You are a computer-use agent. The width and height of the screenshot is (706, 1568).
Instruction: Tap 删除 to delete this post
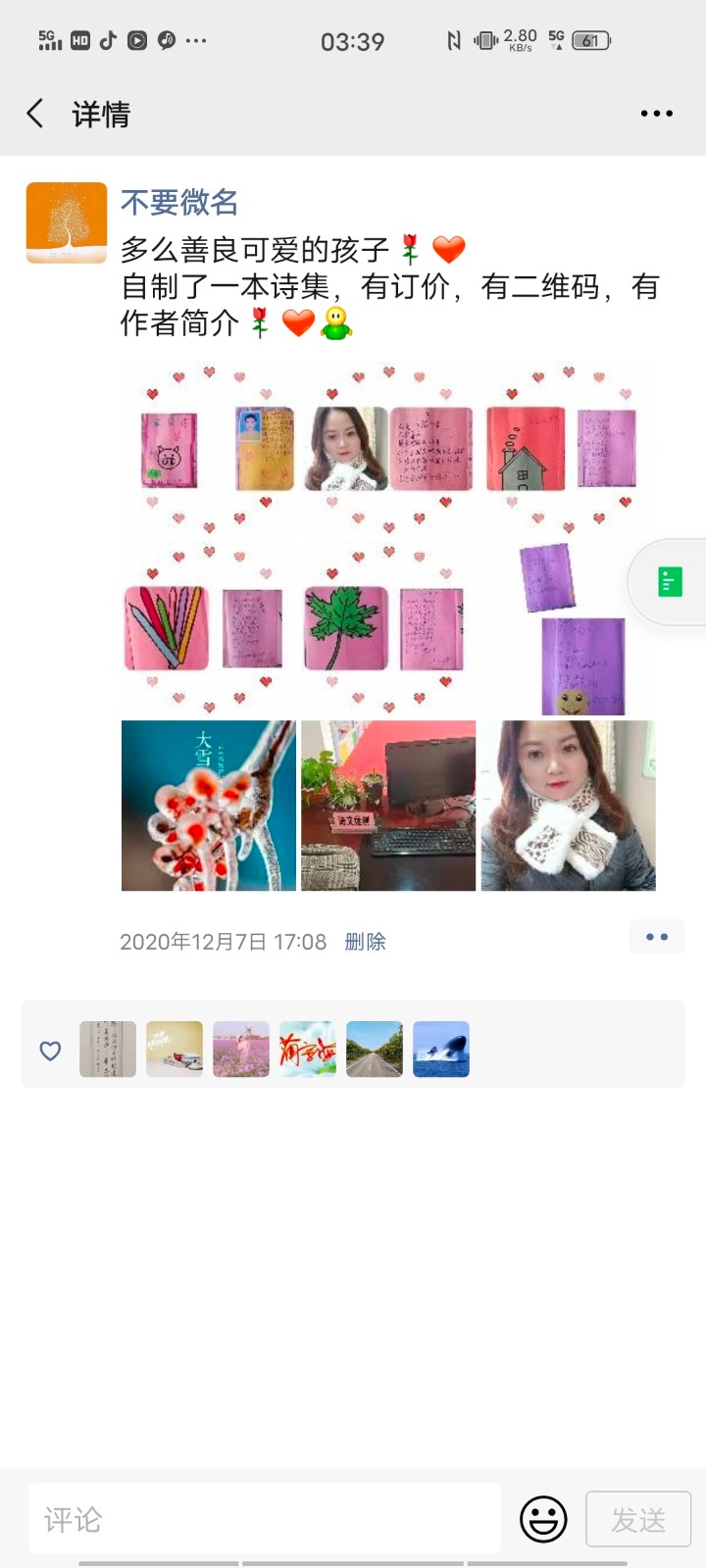[x=366, y=942]
